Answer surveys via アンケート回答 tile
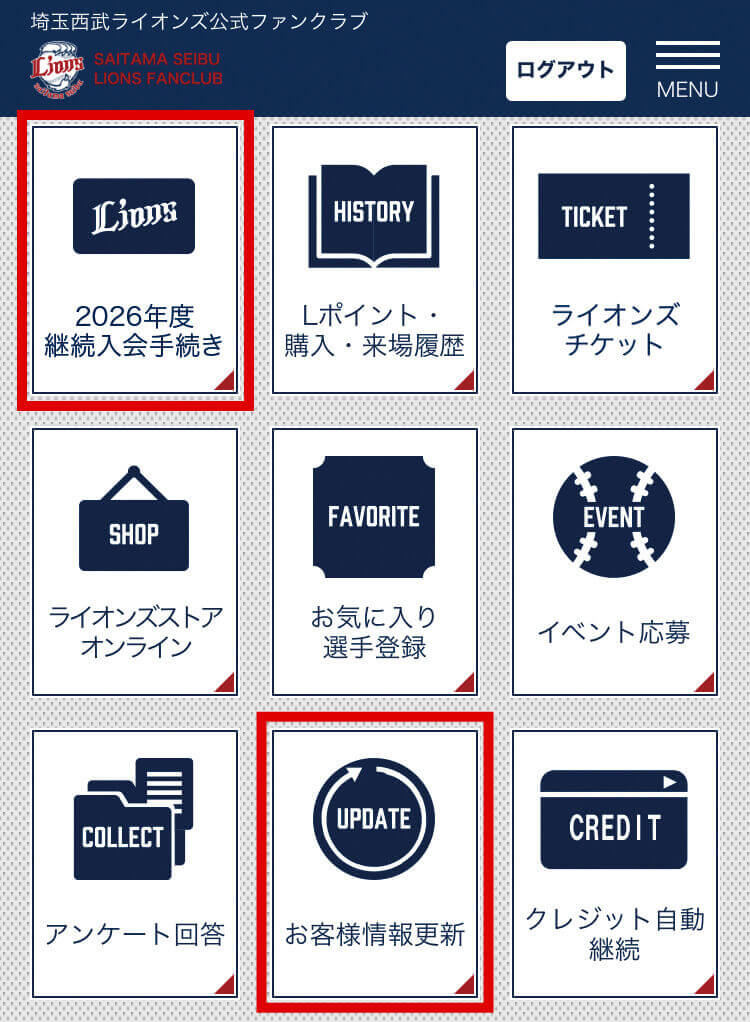 click(x=135, y=864)
